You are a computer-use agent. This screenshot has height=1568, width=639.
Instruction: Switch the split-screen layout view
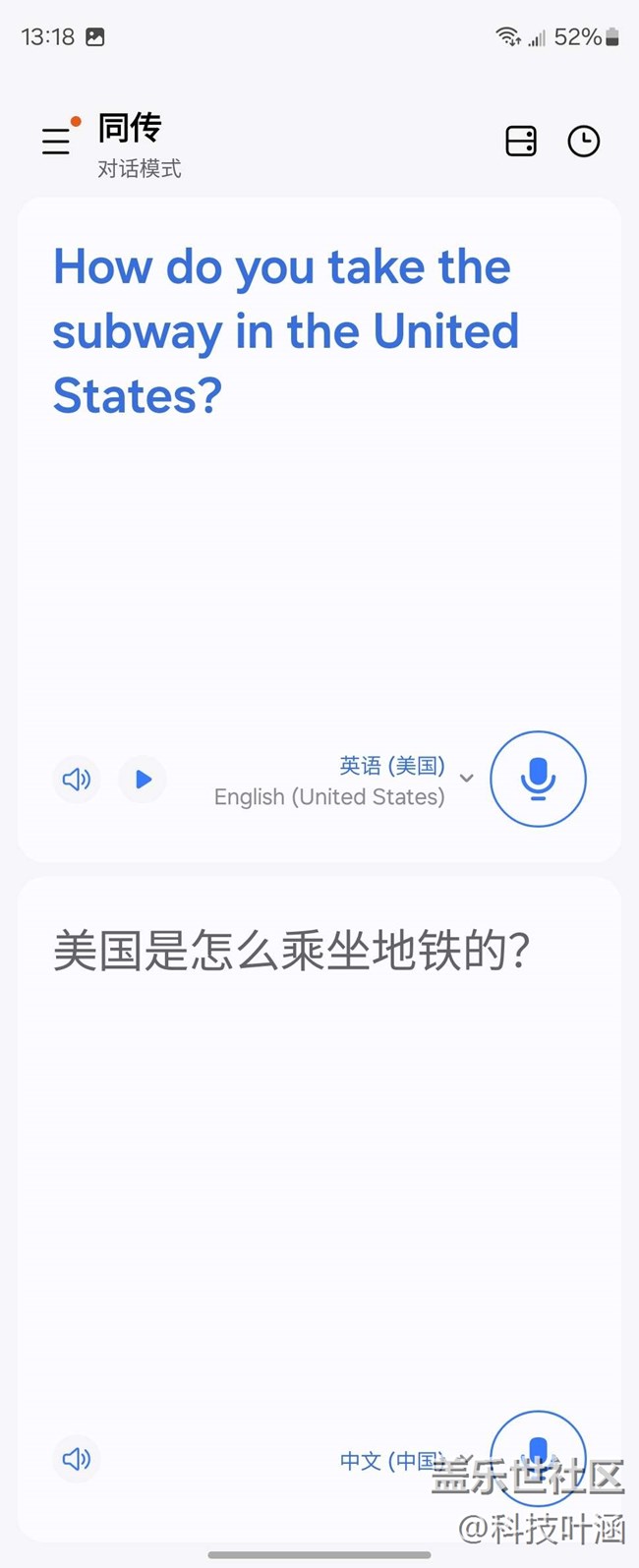pyautogui.click(x=521, y=142)
